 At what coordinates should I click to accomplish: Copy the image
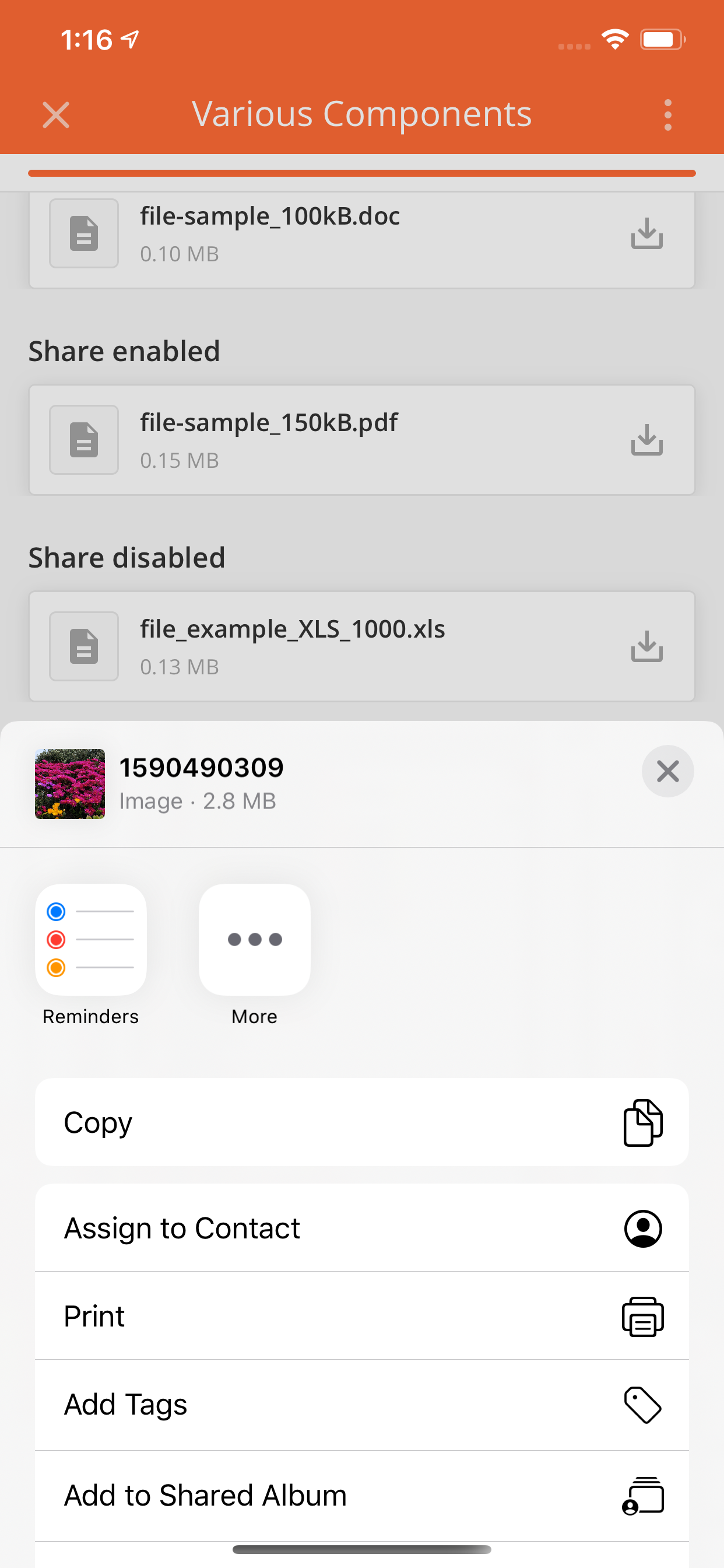(362, 1122)
